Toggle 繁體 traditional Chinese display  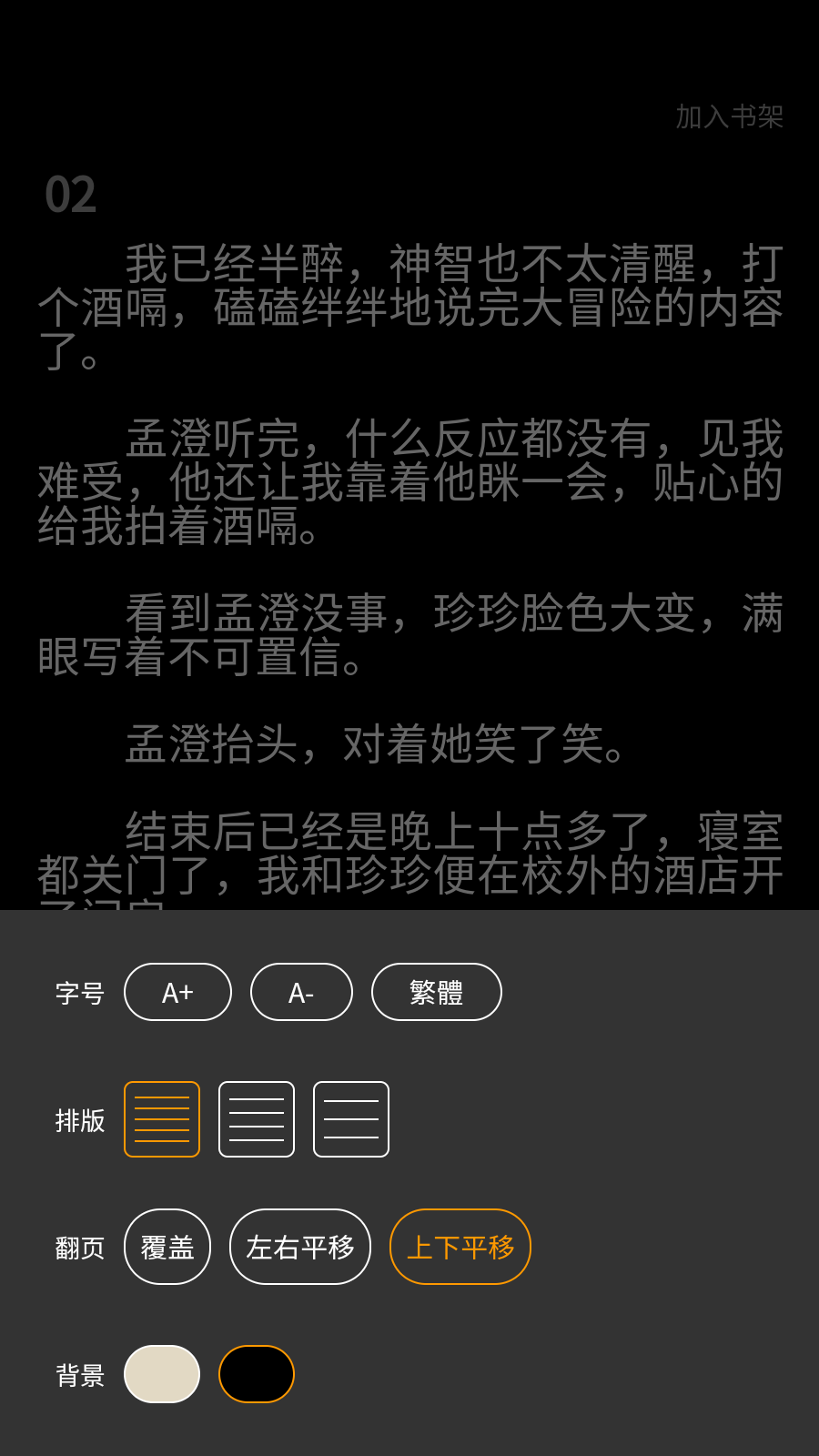pyautogui.click(x=436, y=992)
